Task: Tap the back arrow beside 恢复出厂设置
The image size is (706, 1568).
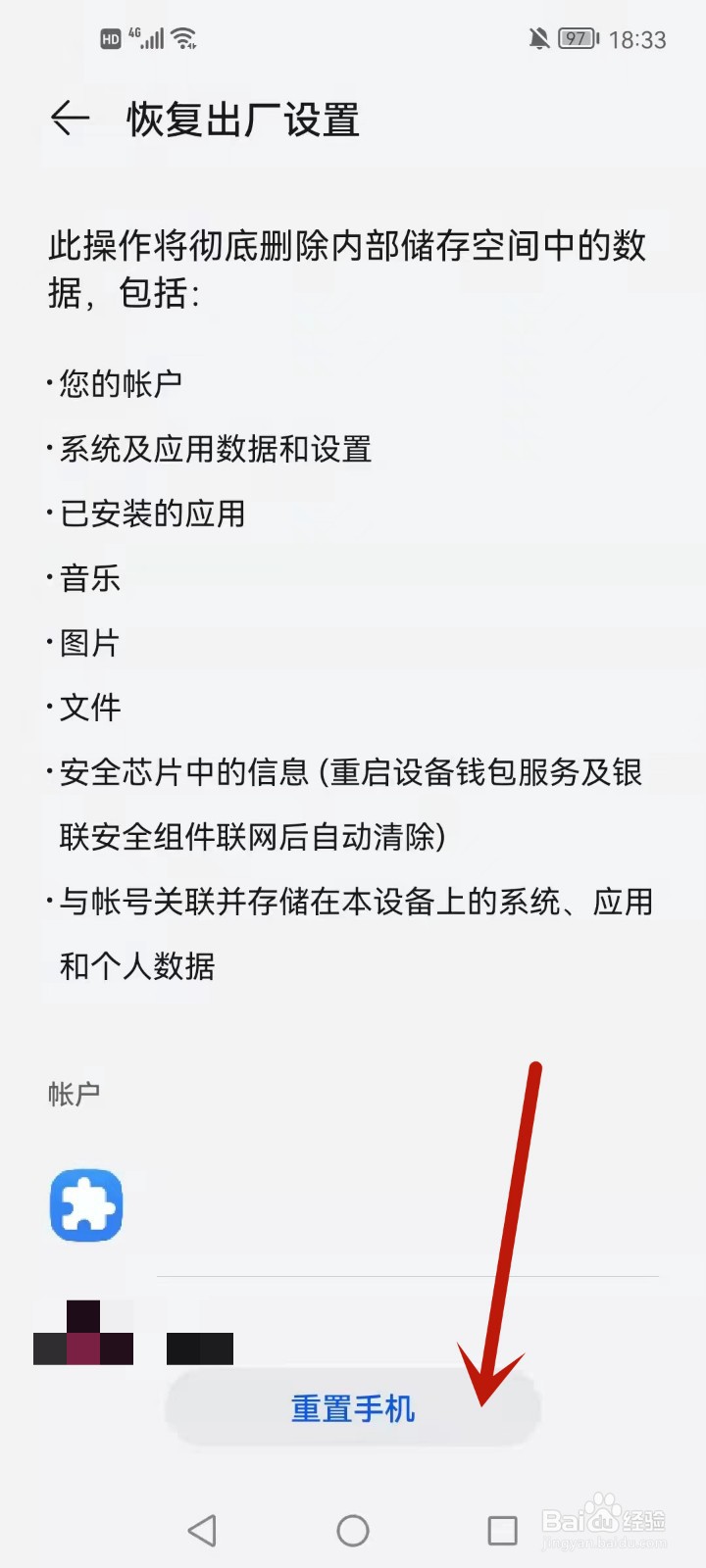Action: pyautogui.click(x=67, y=120)
